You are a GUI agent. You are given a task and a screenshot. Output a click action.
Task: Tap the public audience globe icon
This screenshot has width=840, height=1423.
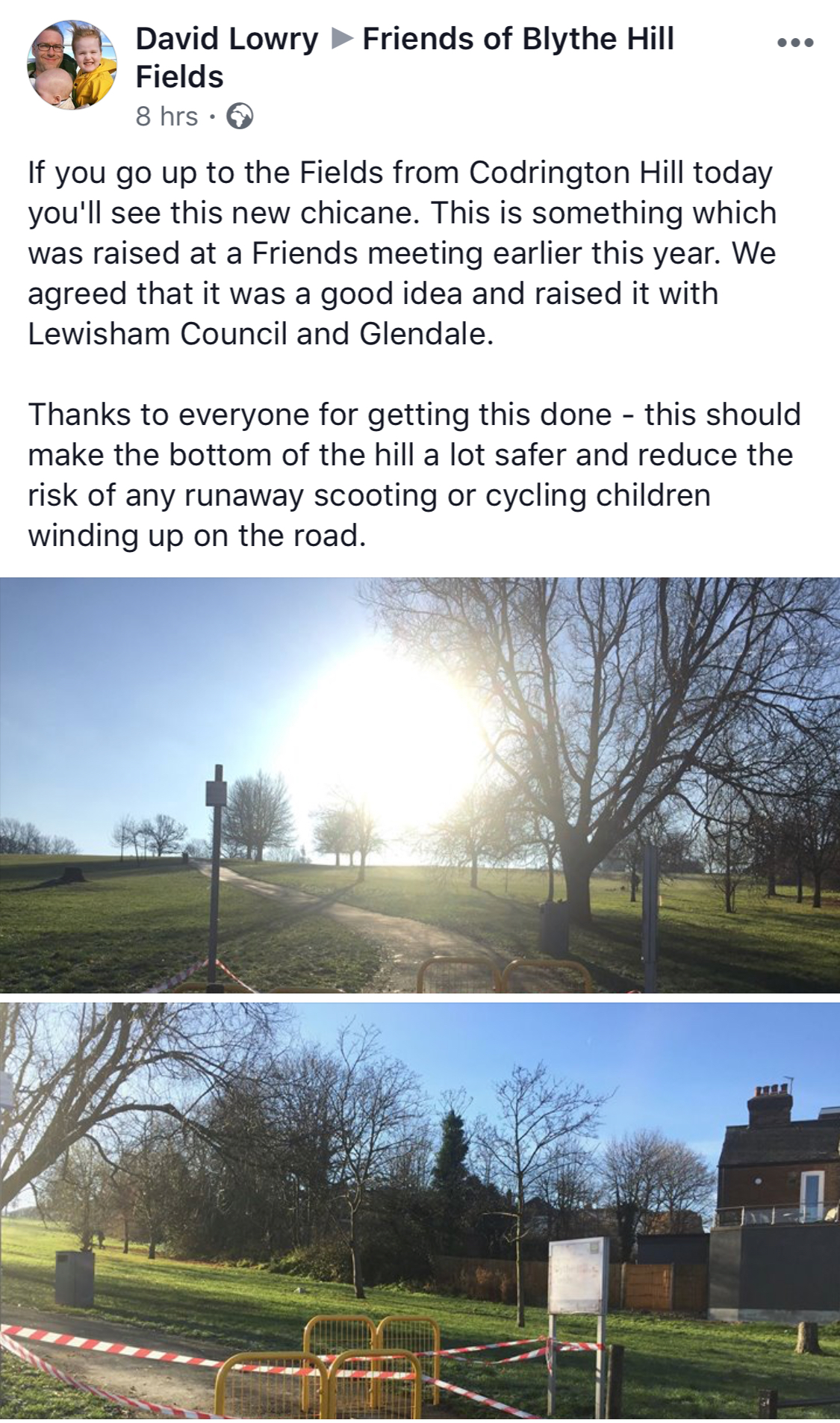pyautogui.click(x=240, y=117)
